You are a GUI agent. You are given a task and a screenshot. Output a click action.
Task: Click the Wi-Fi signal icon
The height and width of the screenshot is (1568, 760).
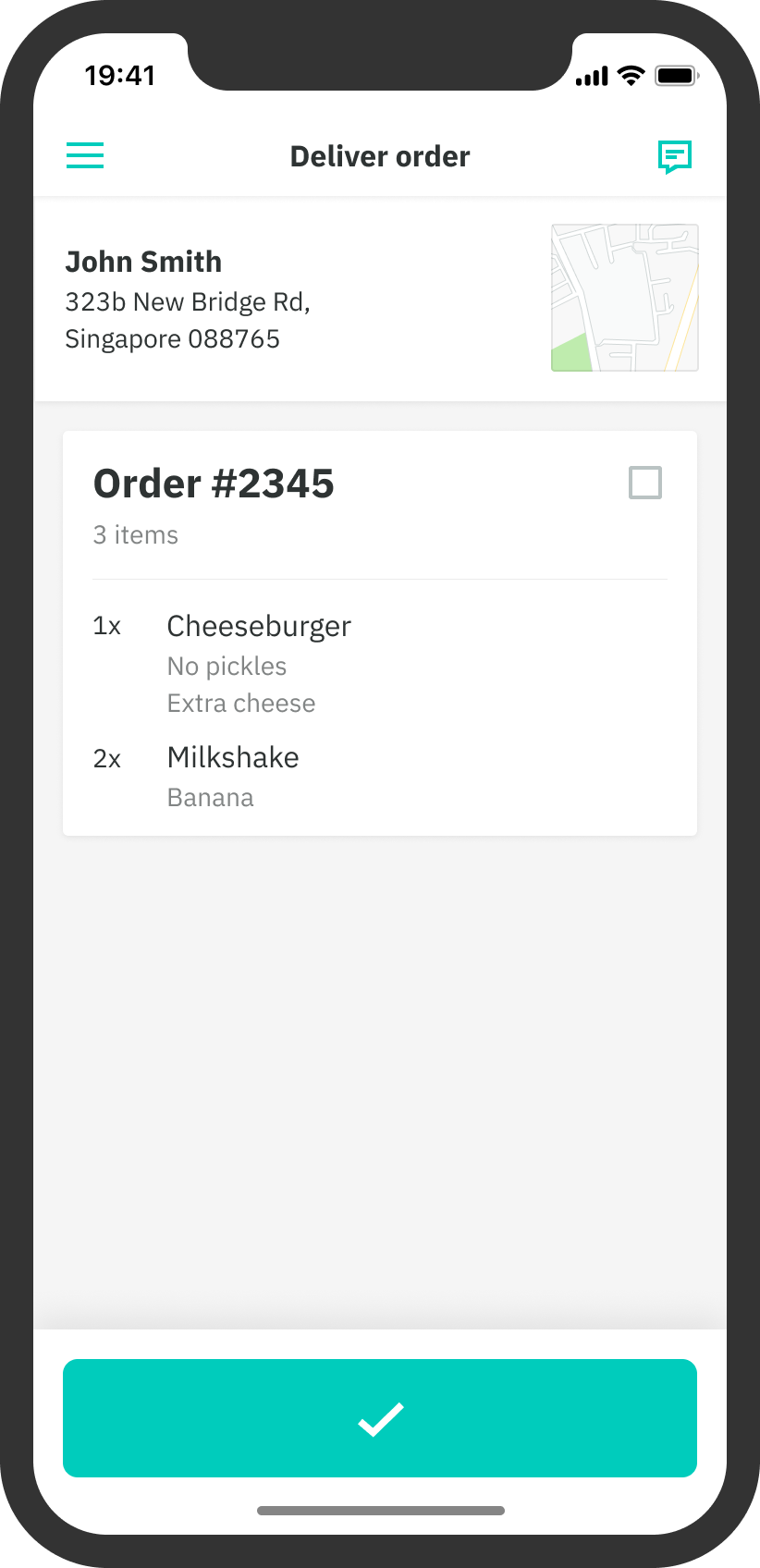[631, 75]
